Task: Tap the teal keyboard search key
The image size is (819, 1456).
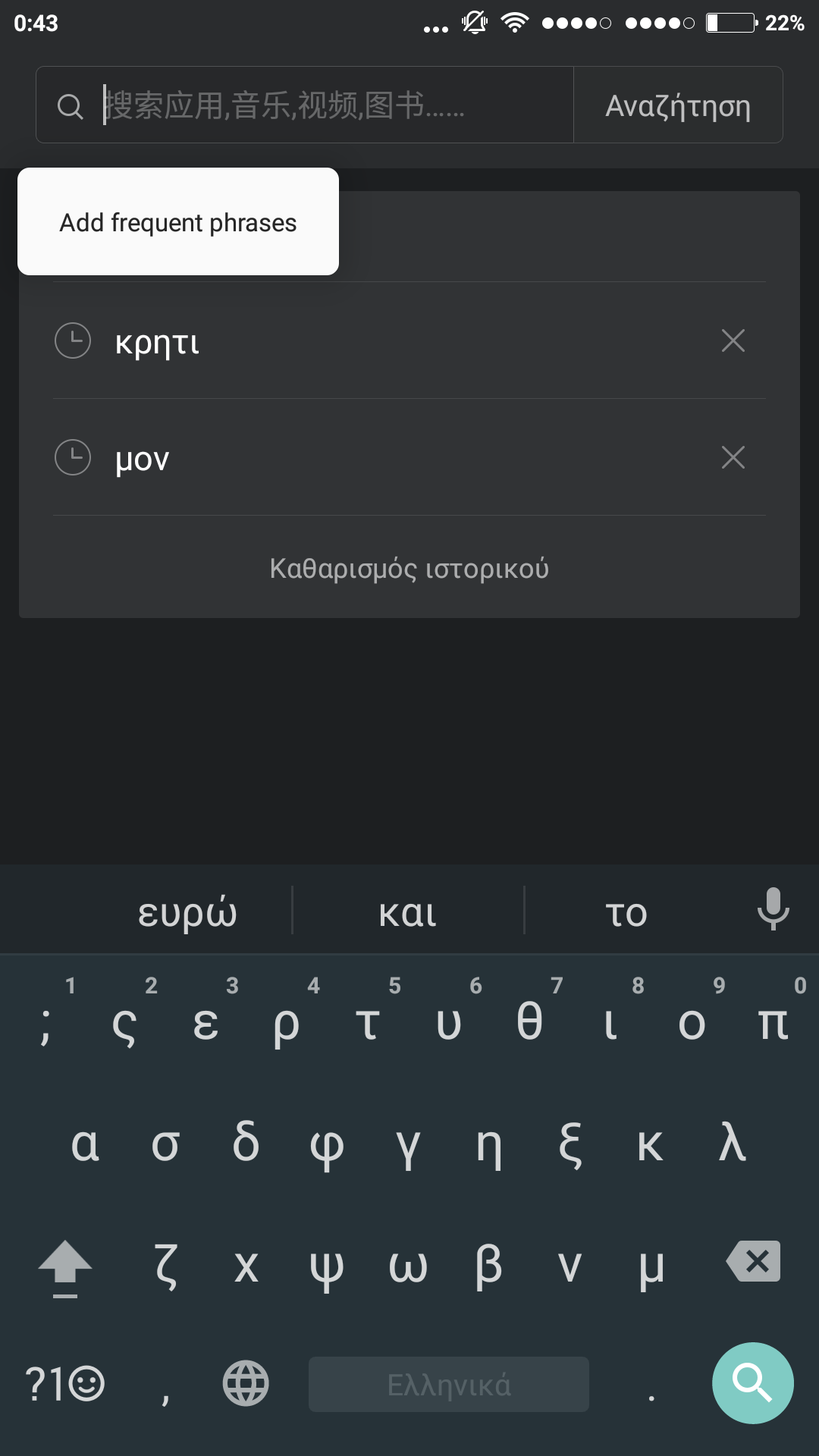Action: click(752, 1383)
